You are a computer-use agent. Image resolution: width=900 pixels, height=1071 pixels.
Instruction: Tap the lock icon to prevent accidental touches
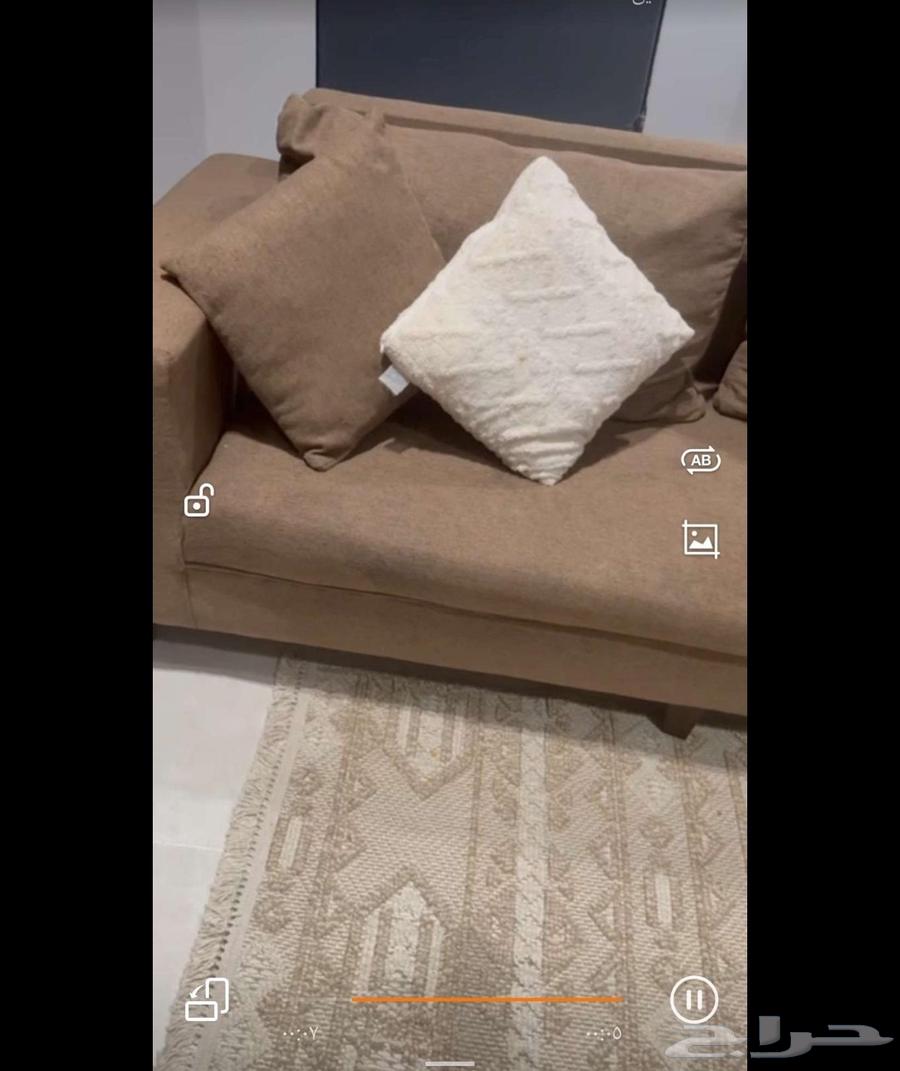coord(197,501)
